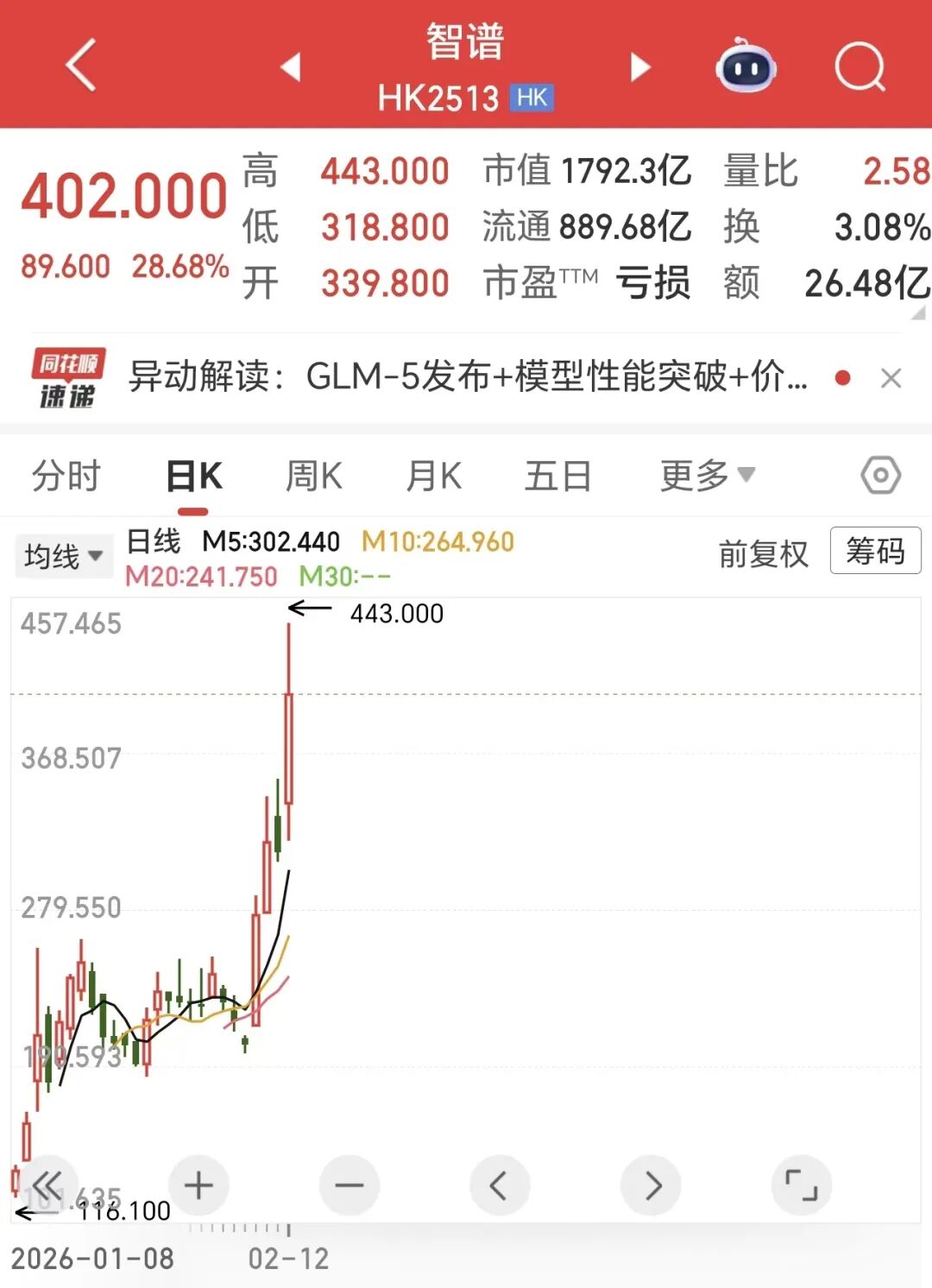Open stock search
The height and width of the screenshot is (1288, 932).
pos(860,66)
